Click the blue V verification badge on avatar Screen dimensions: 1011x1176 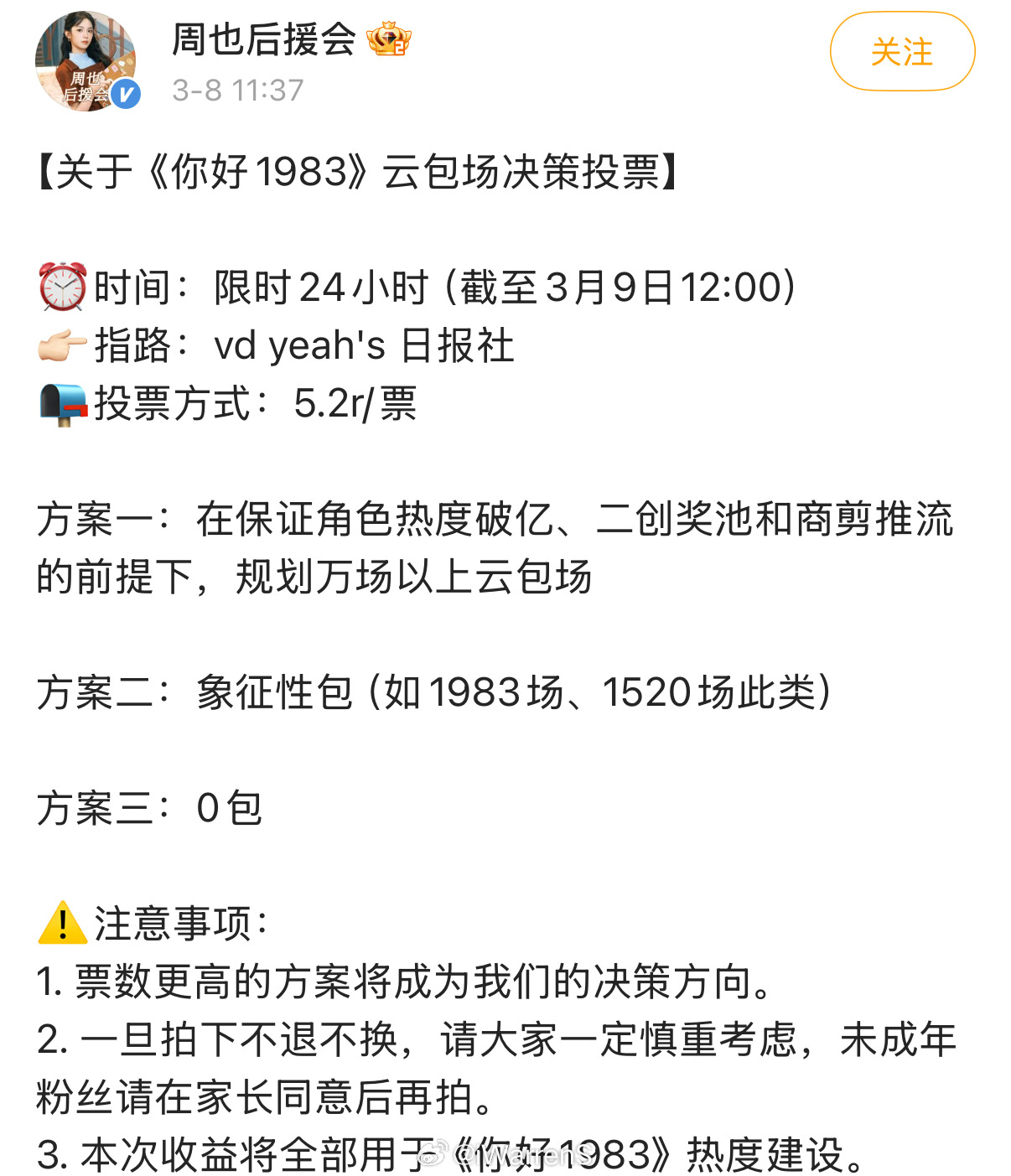point(124,95)
